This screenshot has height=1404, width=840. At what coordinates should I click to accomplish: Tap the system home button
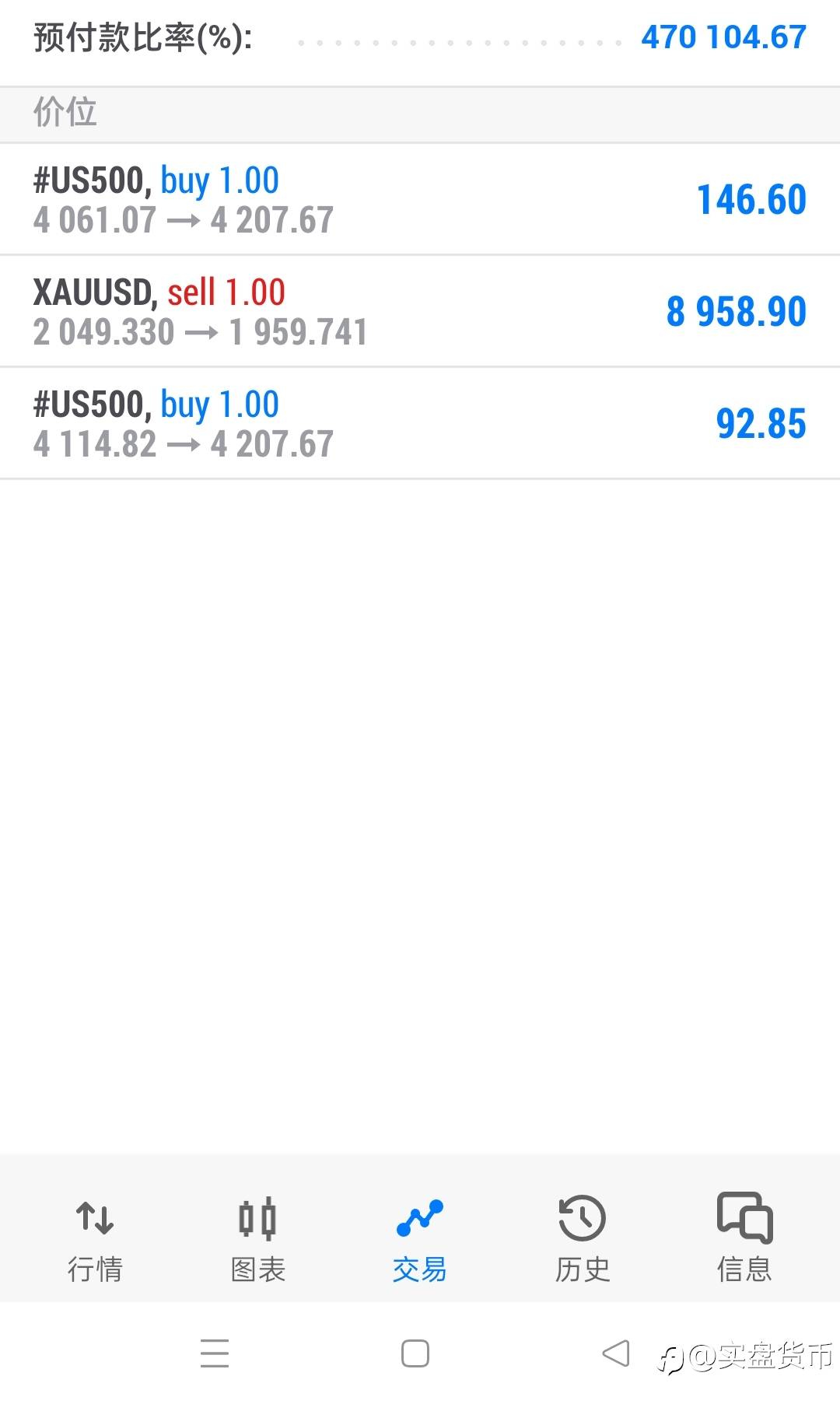click(x=415, y=1353)
